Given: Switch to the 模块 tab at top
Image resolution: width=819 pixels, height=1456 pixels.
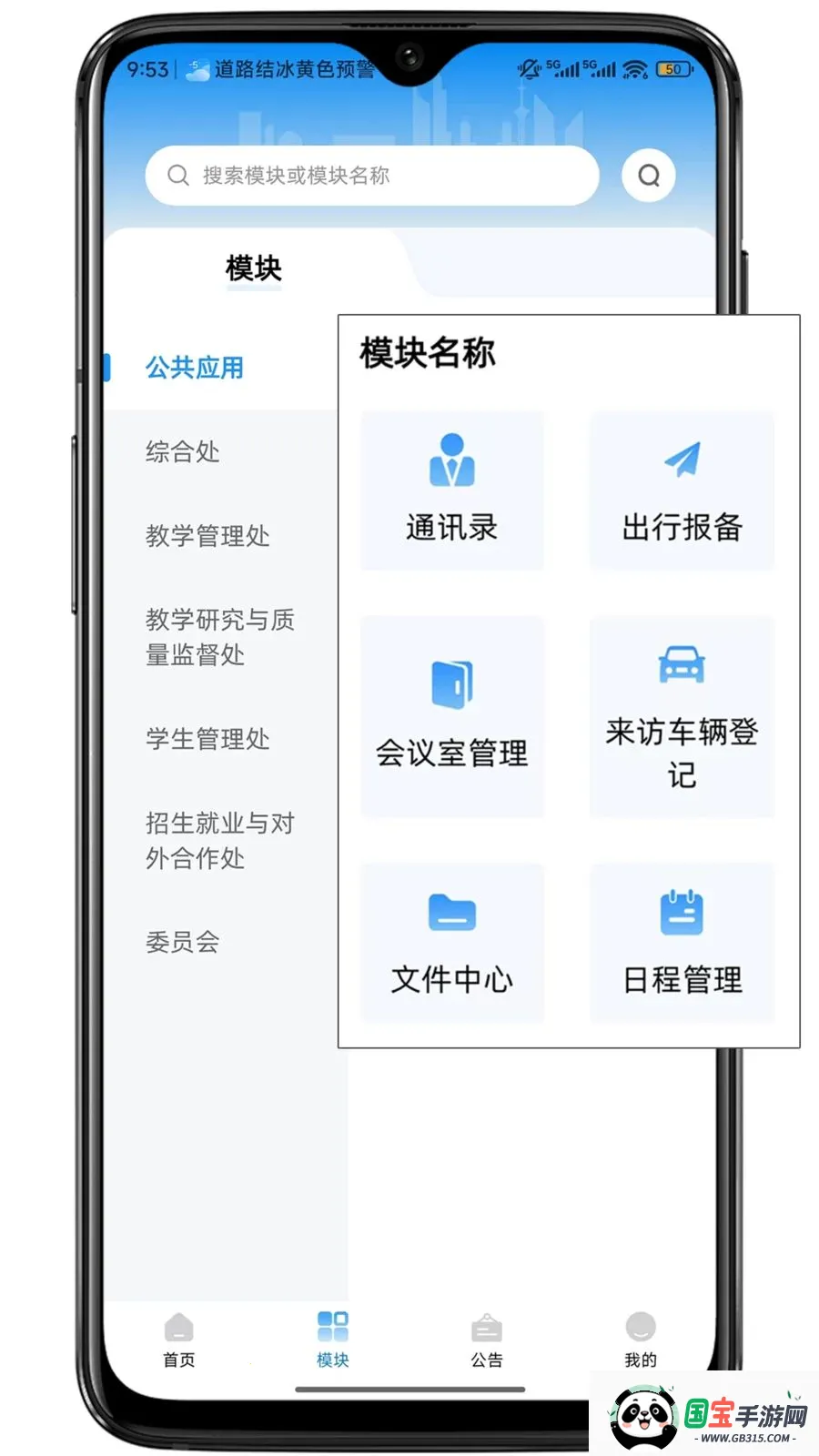Looking at the screenshot, I should [x=253, y=268].
